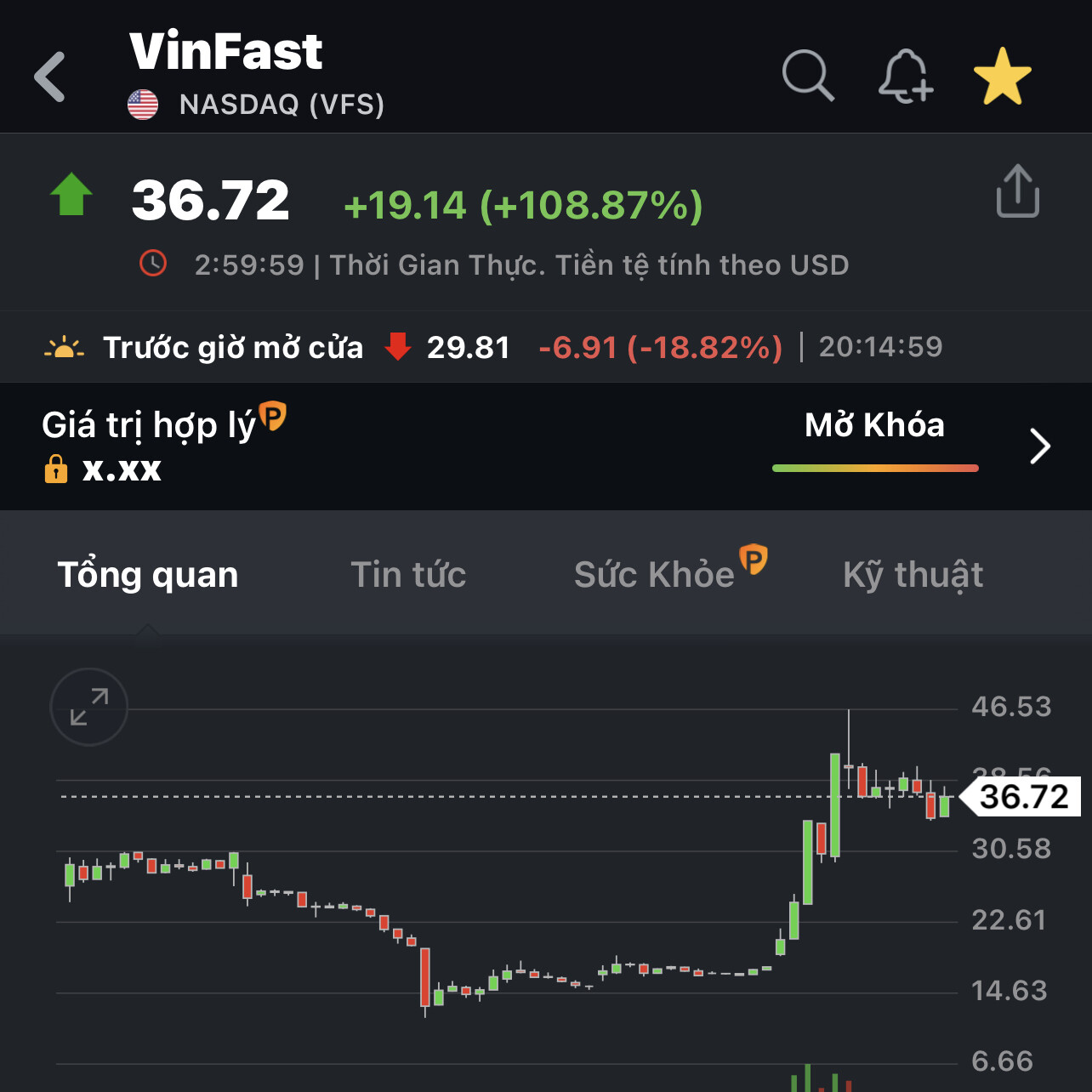Select the Tổng quan tab
Image resolution: width=1092 pixels, height=1092 pixels.
tap(148, 575)
